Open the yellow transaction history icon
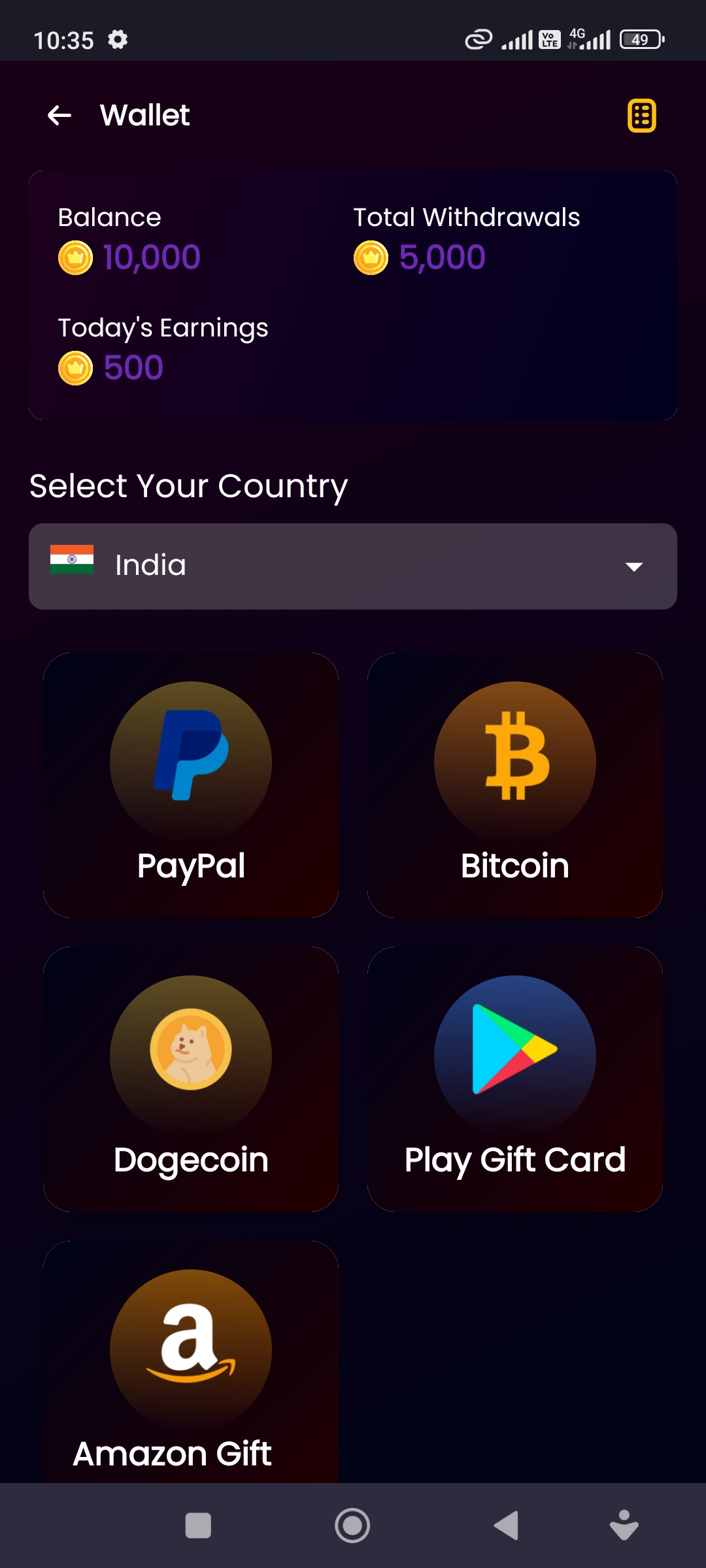This screenshot has height=1568, width=706. point(641,116)
